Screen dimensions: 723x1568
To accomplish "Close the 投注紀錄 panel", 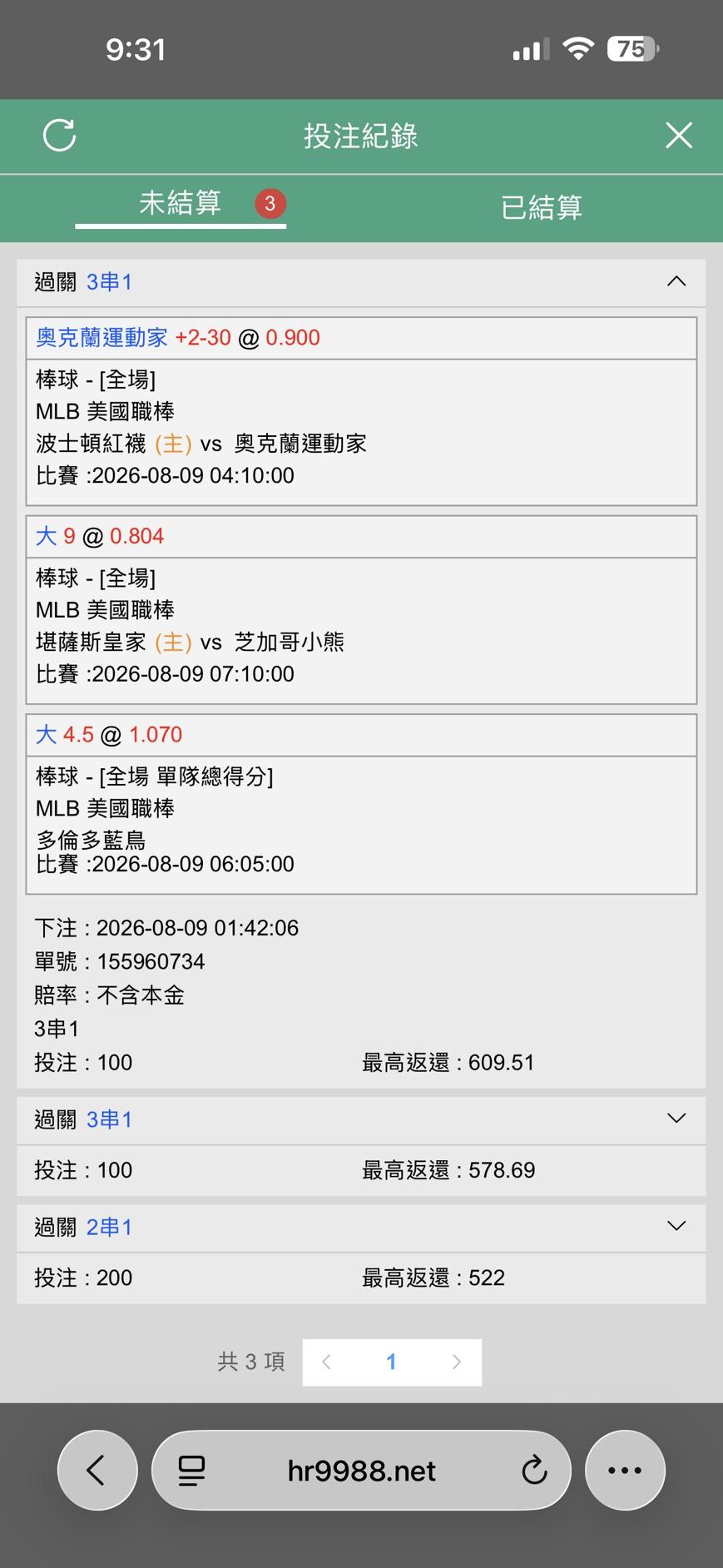I will point(679,135).
